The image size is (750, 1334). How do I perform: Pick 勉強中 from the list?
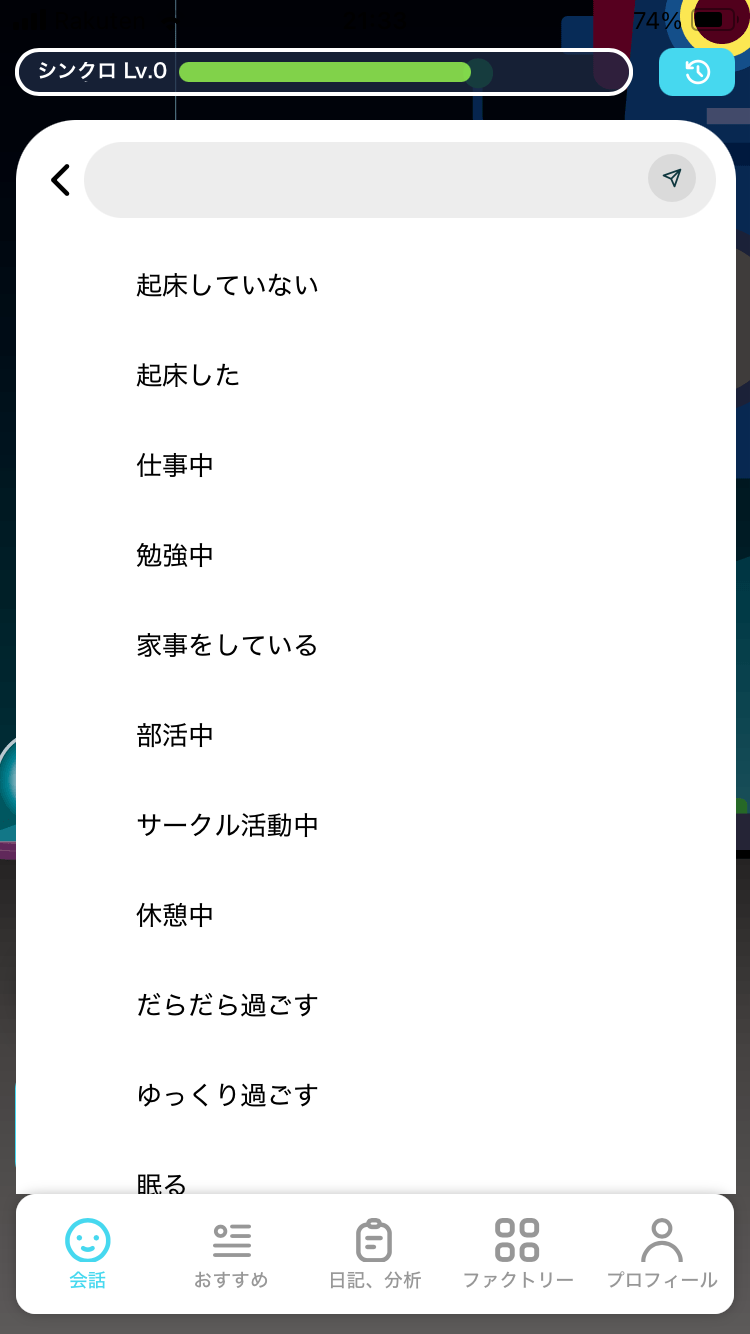pyautogui.click(x=175, y=556)
